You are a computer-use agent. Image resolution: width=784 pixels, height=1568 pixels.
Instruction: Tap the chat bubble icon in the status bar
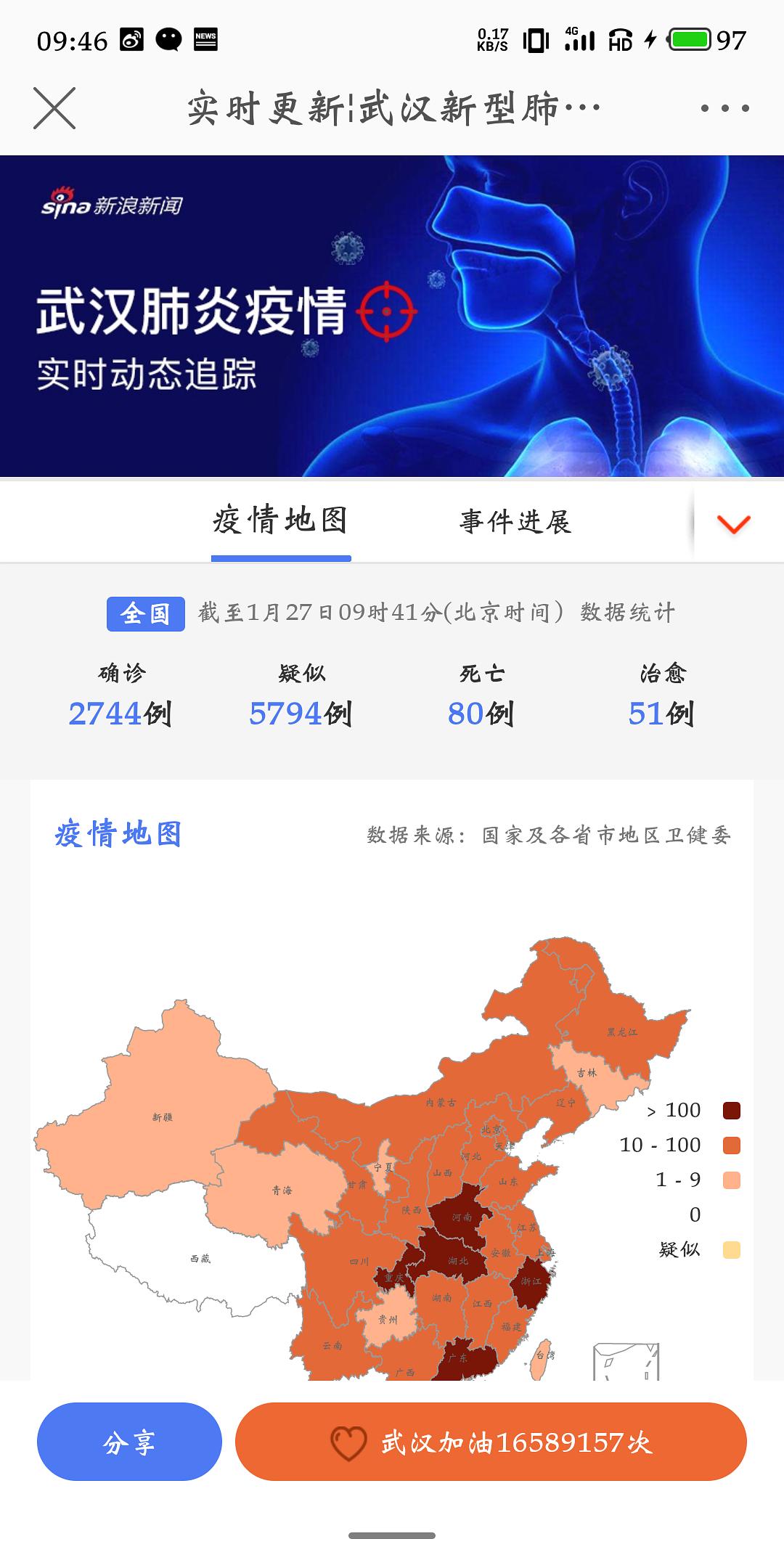168,40
